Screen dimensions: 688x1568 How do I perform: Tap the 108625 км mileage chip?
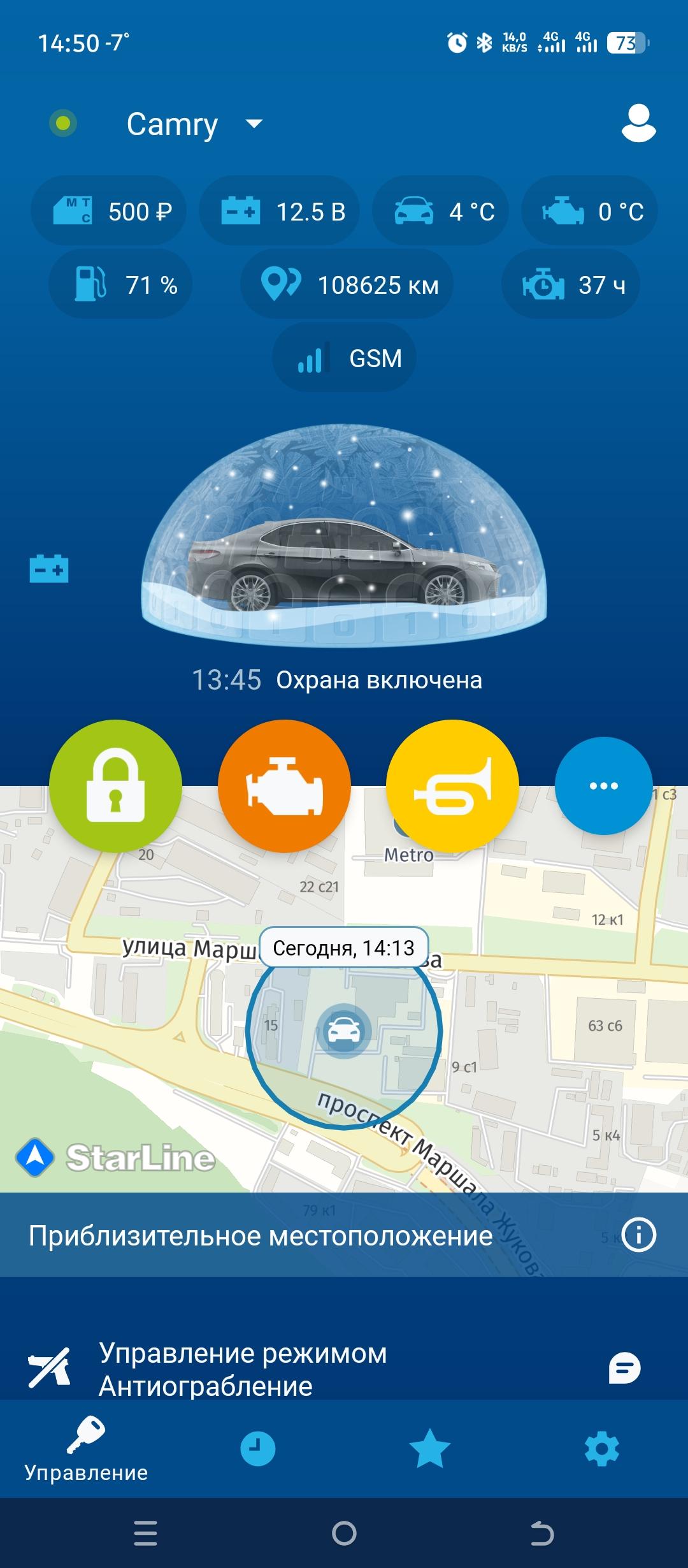click(347, 284)
